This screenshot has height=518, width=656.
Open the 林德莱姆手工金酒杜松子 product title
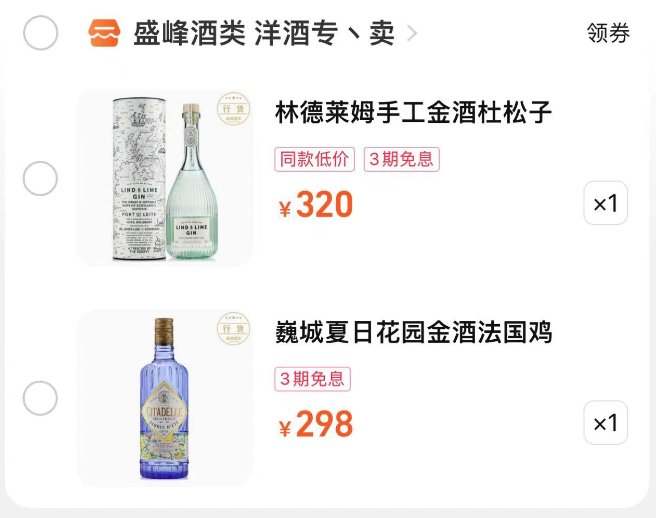point(413,112)
